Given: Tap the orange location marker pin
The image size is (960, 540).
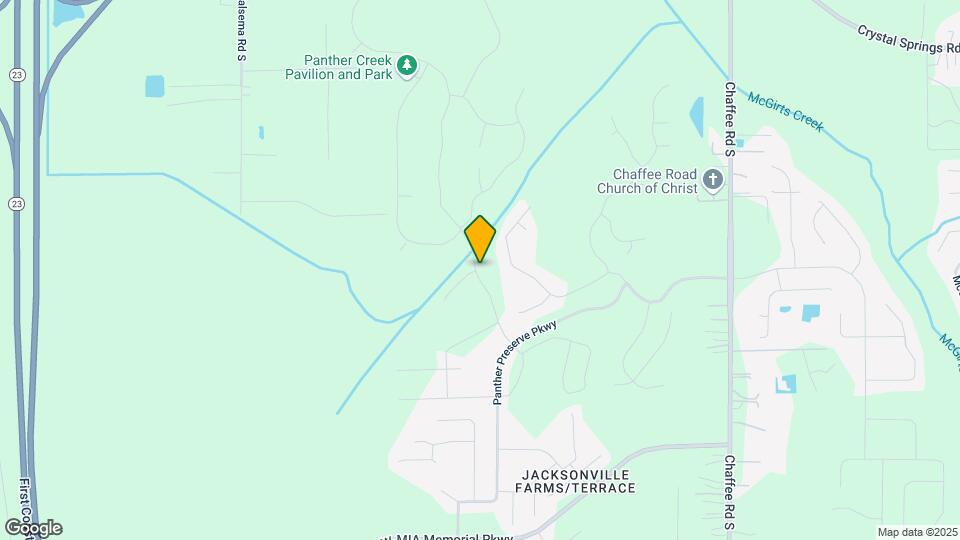Looking at the screenshot, I should pos(480,238).
